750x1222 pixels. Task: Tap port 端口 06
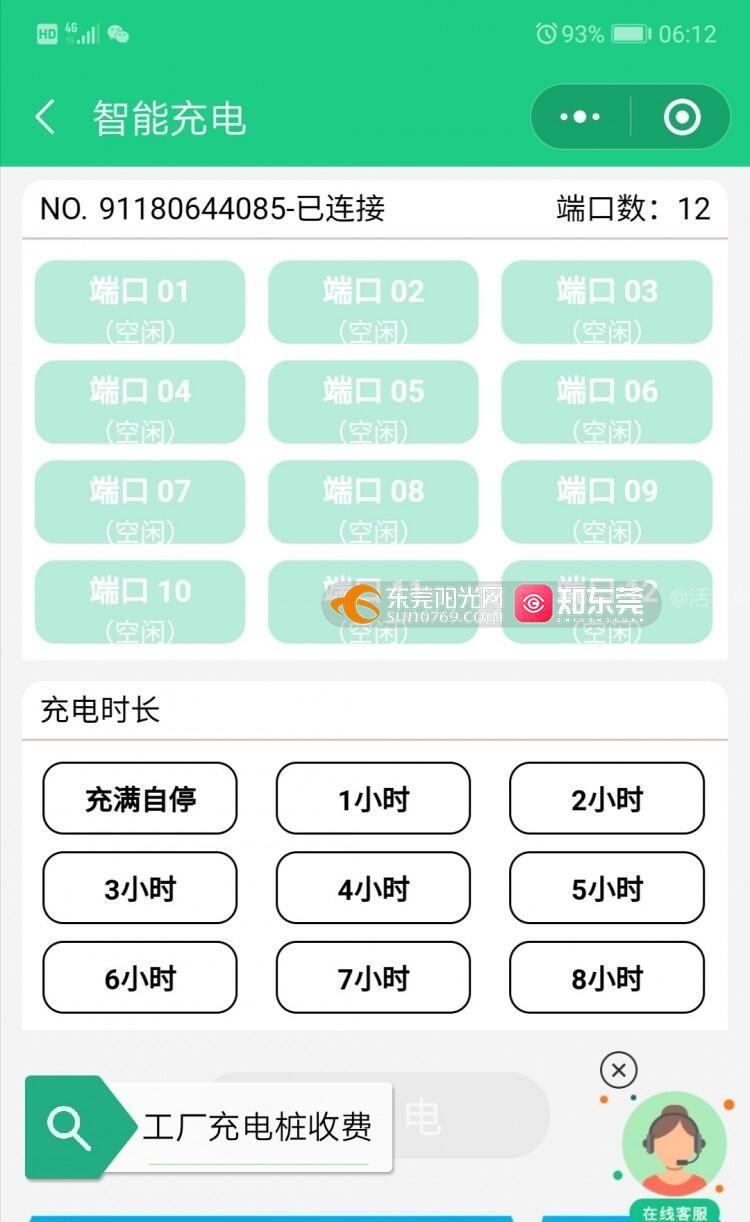[x=607, y=402]
